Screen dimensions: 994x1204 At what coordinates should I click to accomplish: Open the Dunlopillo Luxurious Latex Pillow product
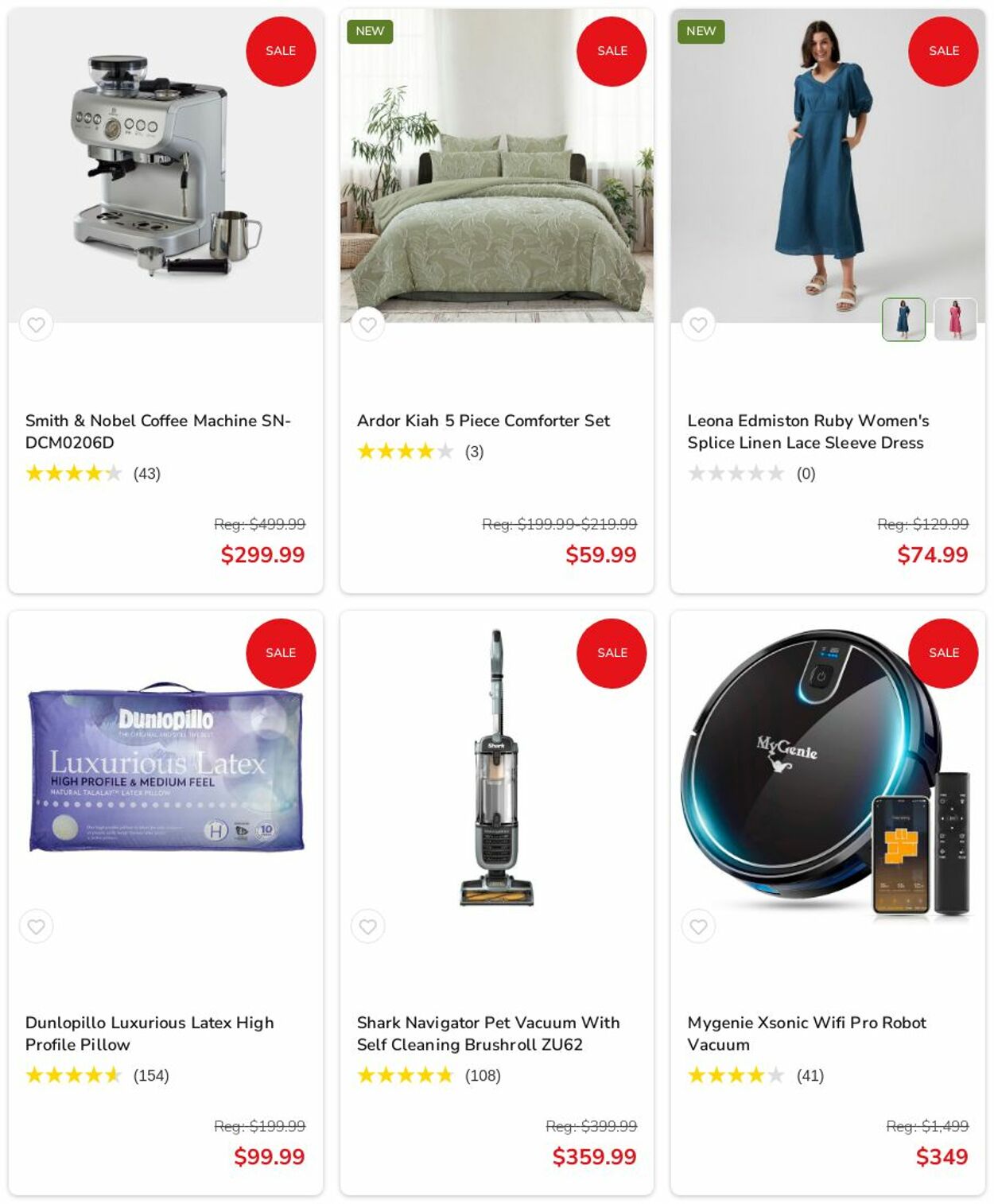(149, 1032)
